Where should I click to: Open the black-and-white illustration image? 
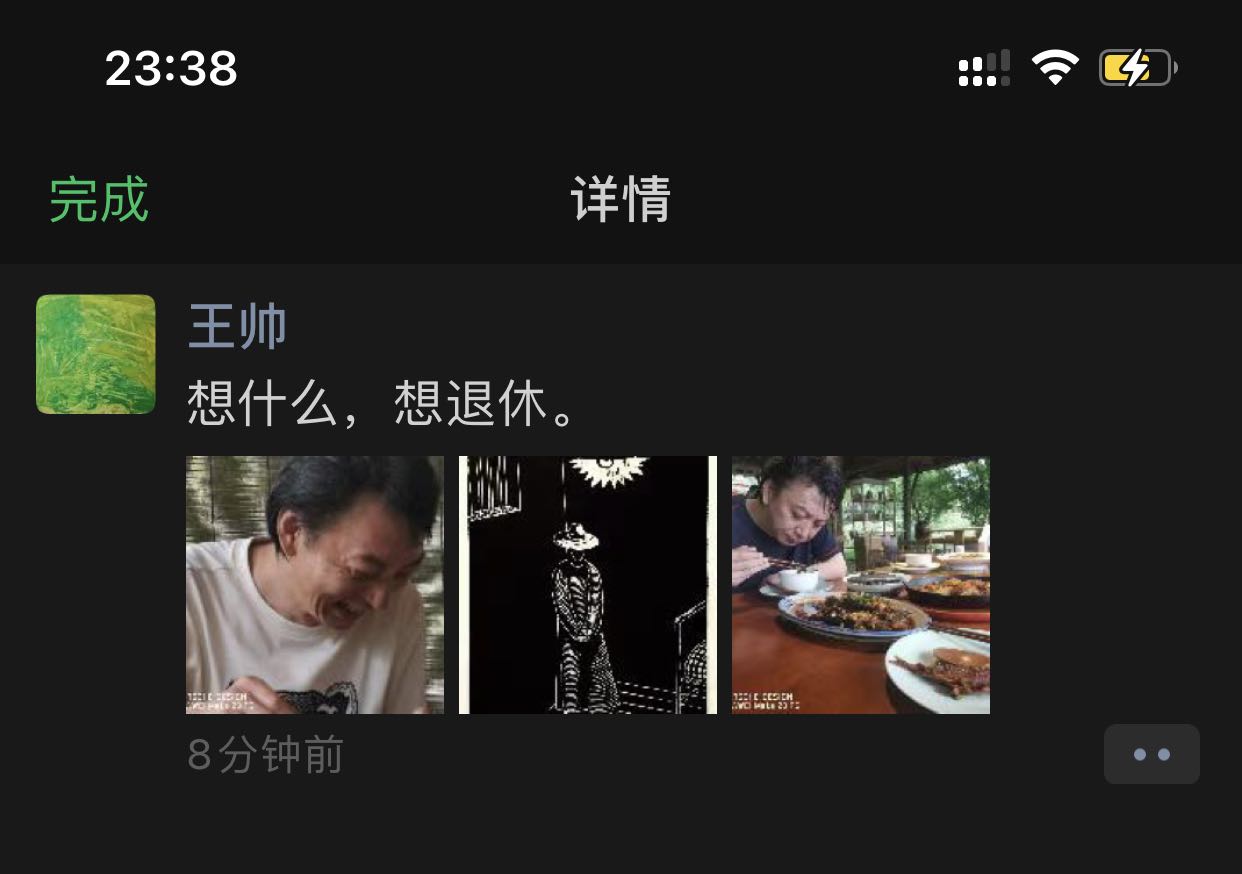click(588, 585)
